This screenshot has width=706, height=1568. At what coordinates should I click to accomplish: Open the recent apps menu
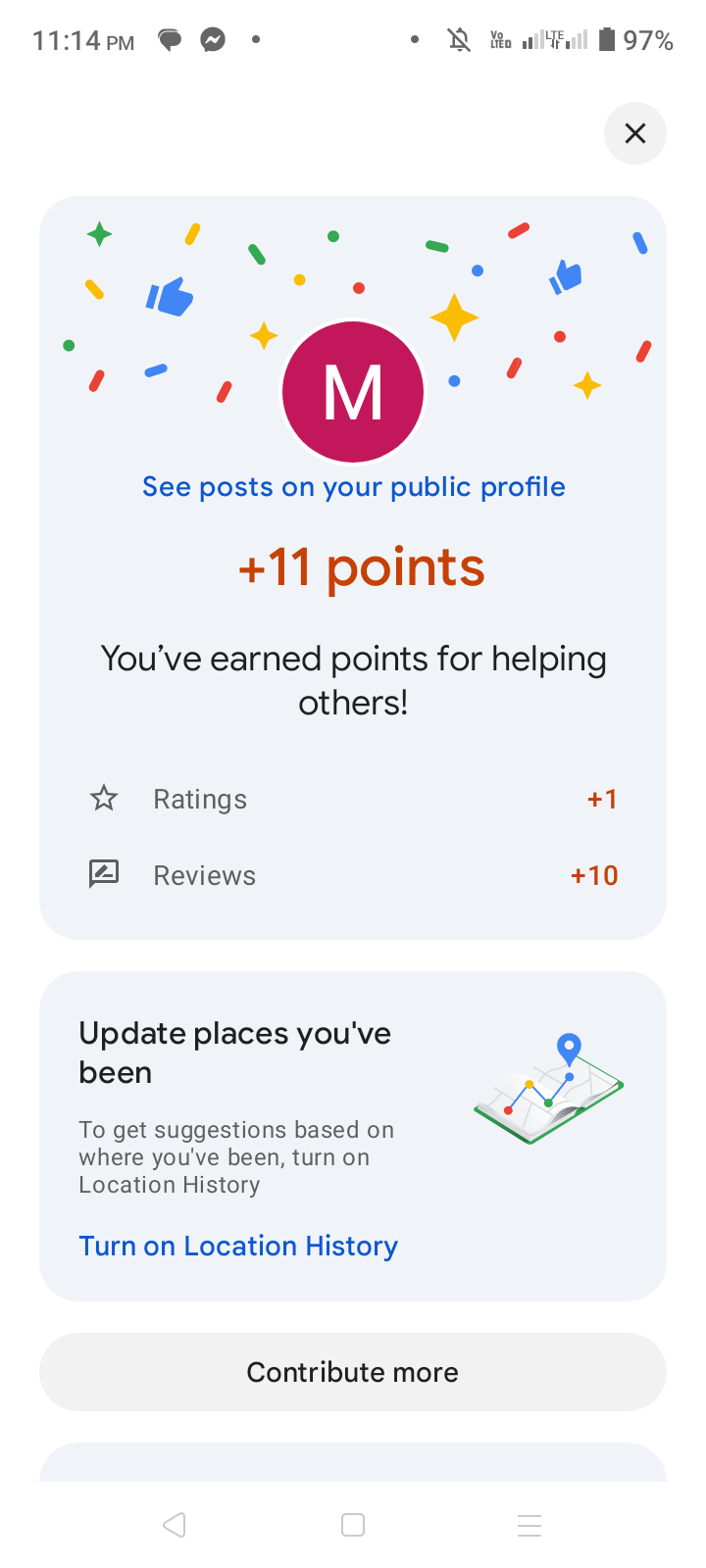529,1525
